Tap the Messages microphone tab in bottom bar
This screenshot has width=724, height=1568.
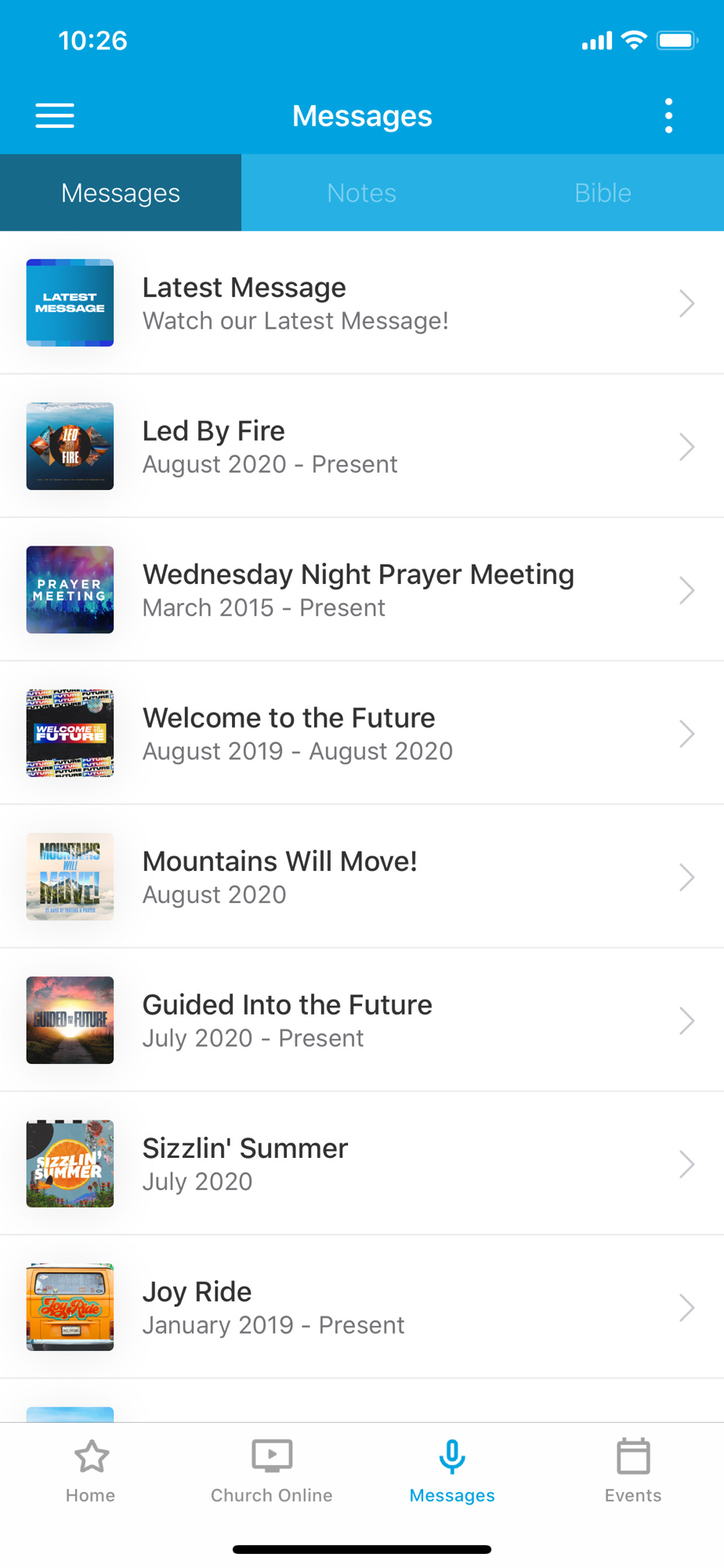point(452,1472)
